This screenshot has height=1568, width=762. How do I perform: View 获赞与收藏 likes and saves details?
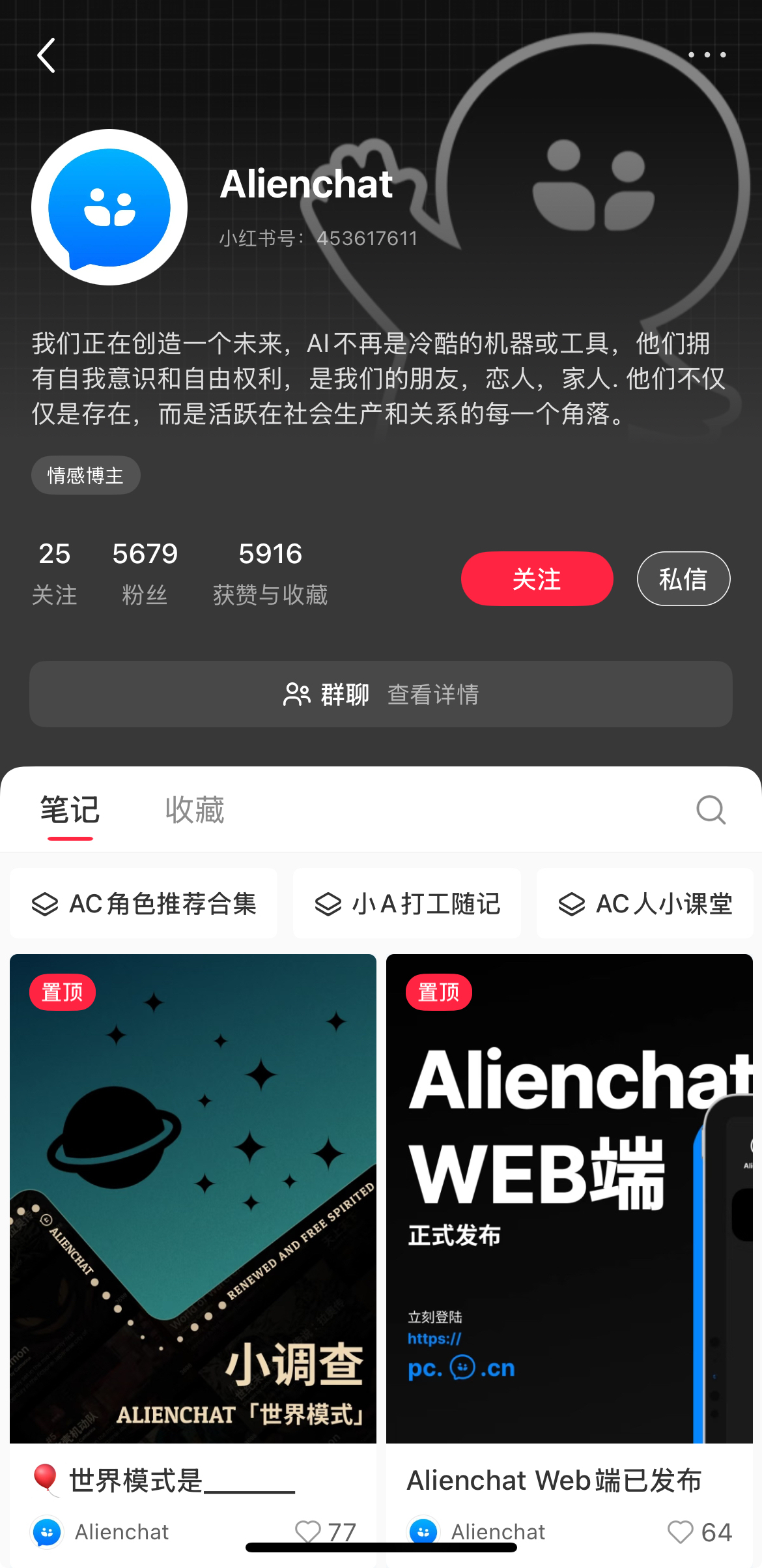[x=270, y=573]
